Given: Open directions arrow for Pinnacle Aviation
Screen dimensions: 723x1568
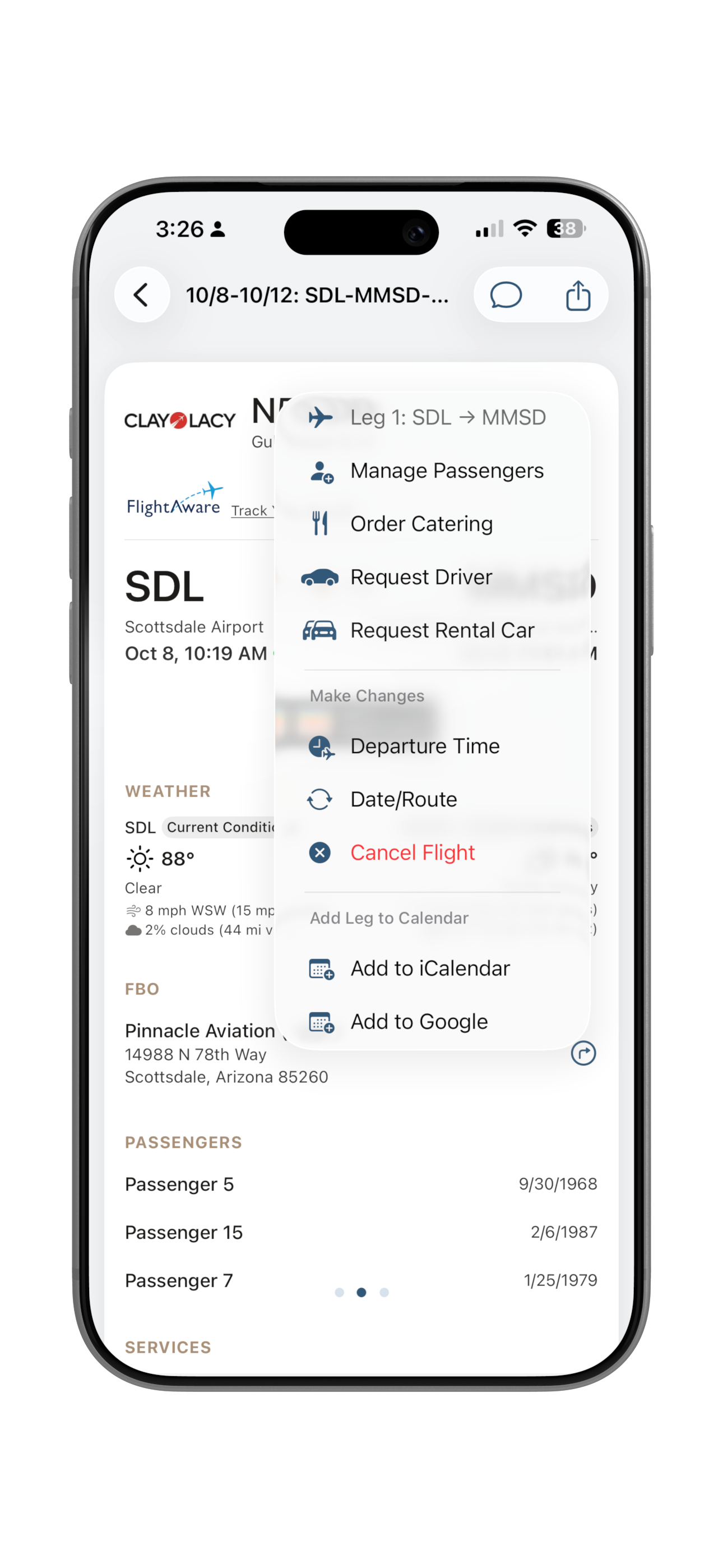Looking at the screenshot, I should coord(583,1053).
